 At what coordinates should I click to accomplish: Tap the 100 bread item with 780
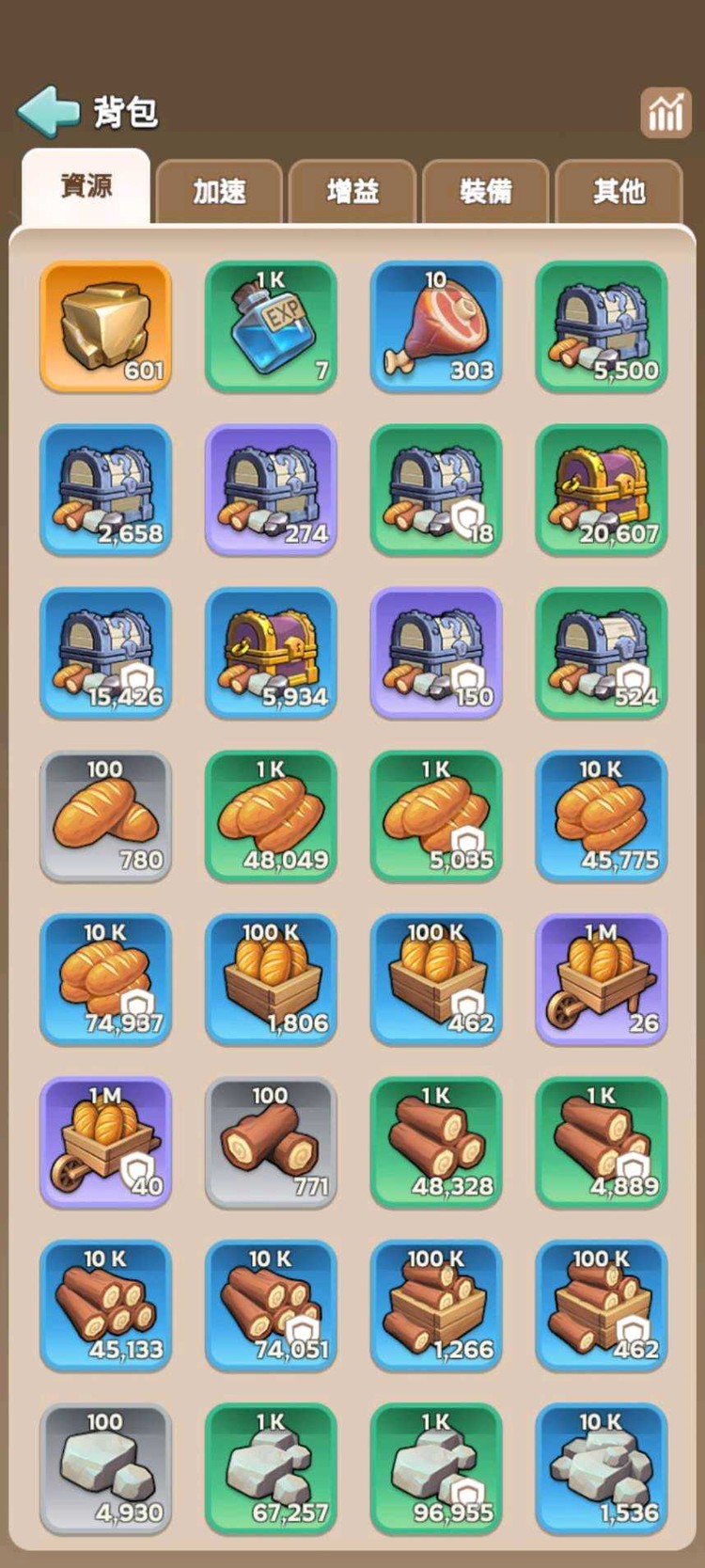[106, 816]
